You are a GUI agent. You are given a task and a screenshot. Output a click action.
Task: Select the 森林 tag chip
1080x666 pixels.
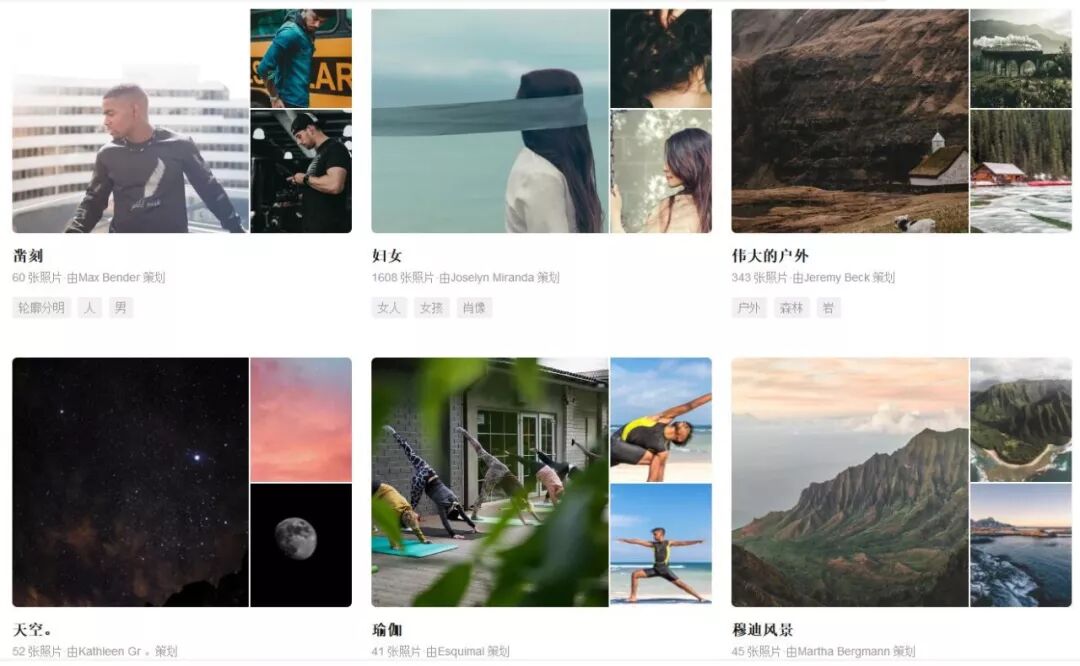click(x=791, y=308)
